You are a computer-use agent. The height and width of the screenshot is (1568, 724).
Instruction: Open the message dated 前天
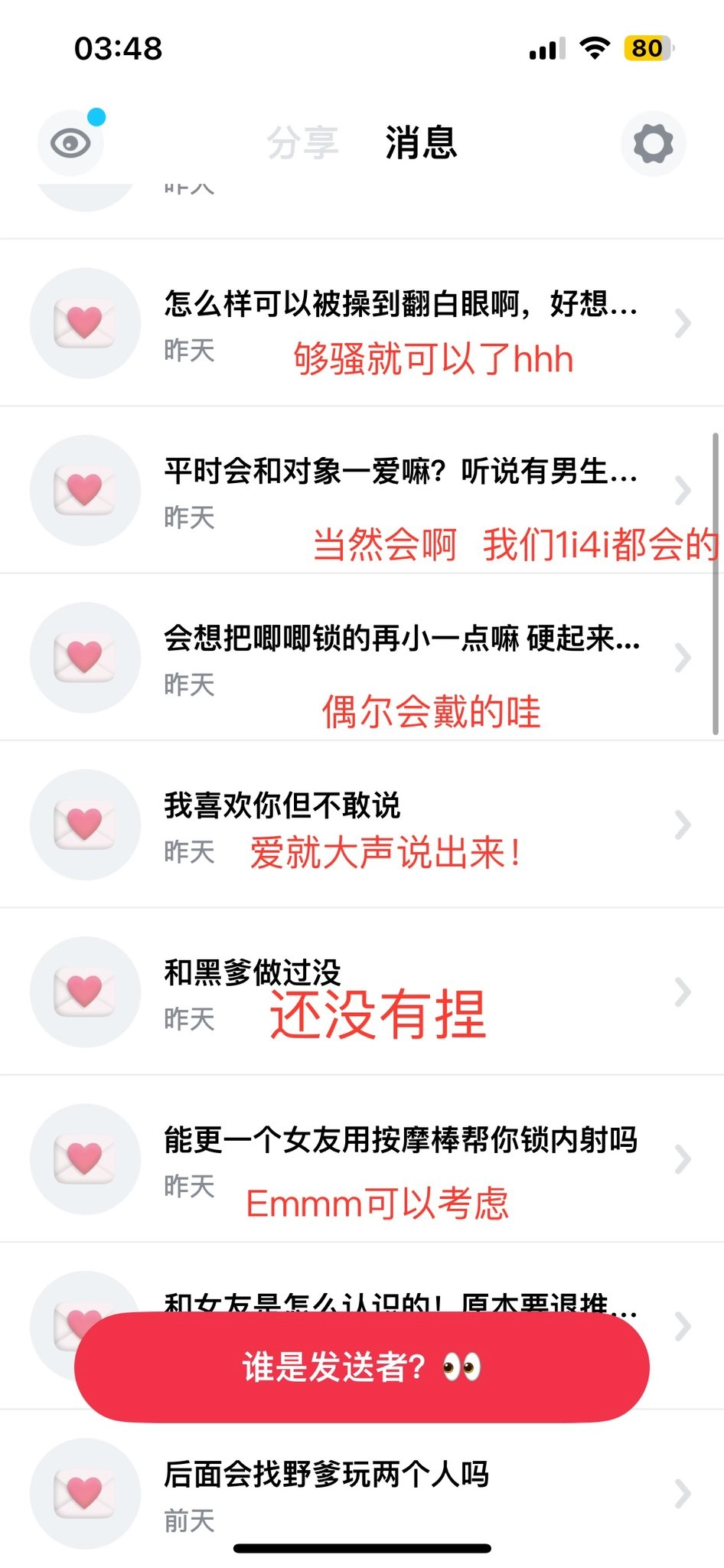tap(362, 1493)
